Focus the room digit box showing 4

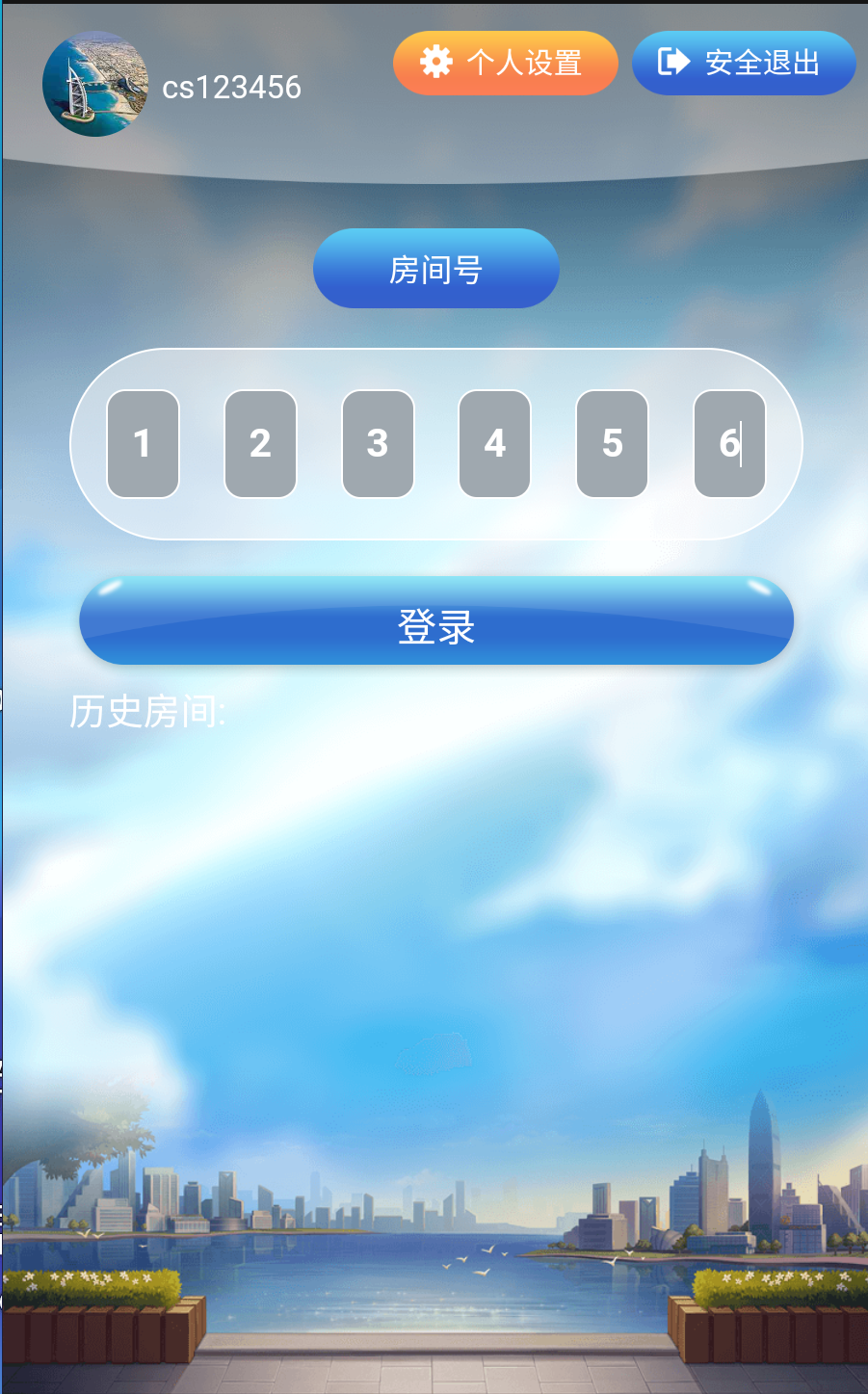494,444
